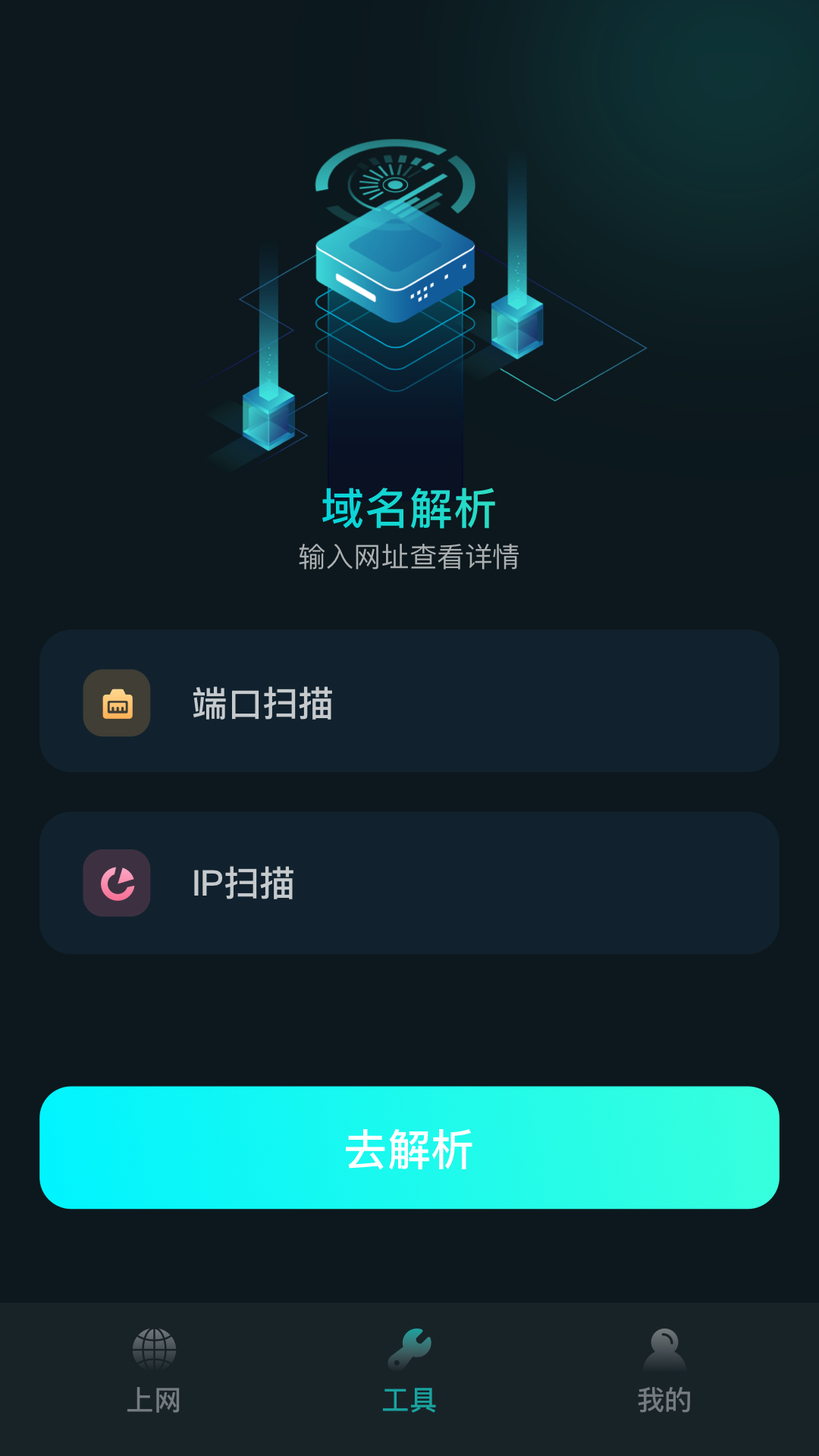Tap the 输入网址查看详情 subtitle
This screenshot has width=819, height=1456.
coord(409,557)
